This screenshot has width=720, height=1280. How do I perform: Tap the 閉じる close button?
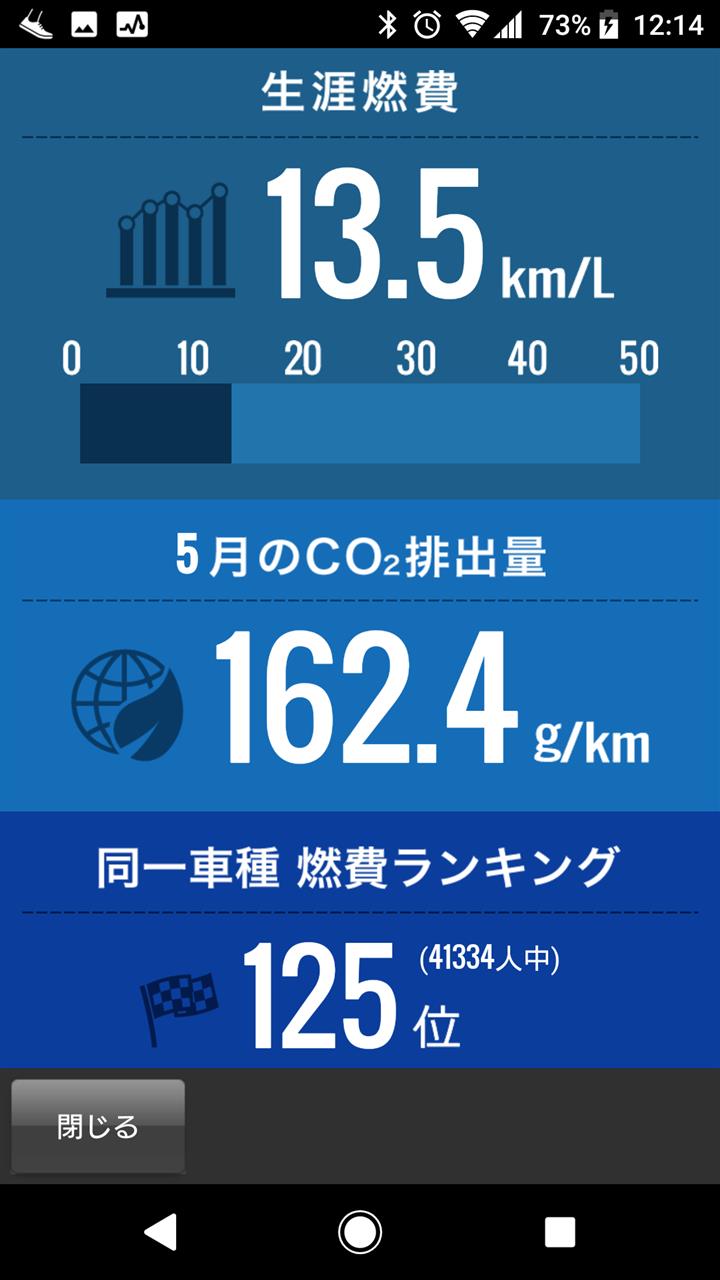click(x=98, y=1126)
